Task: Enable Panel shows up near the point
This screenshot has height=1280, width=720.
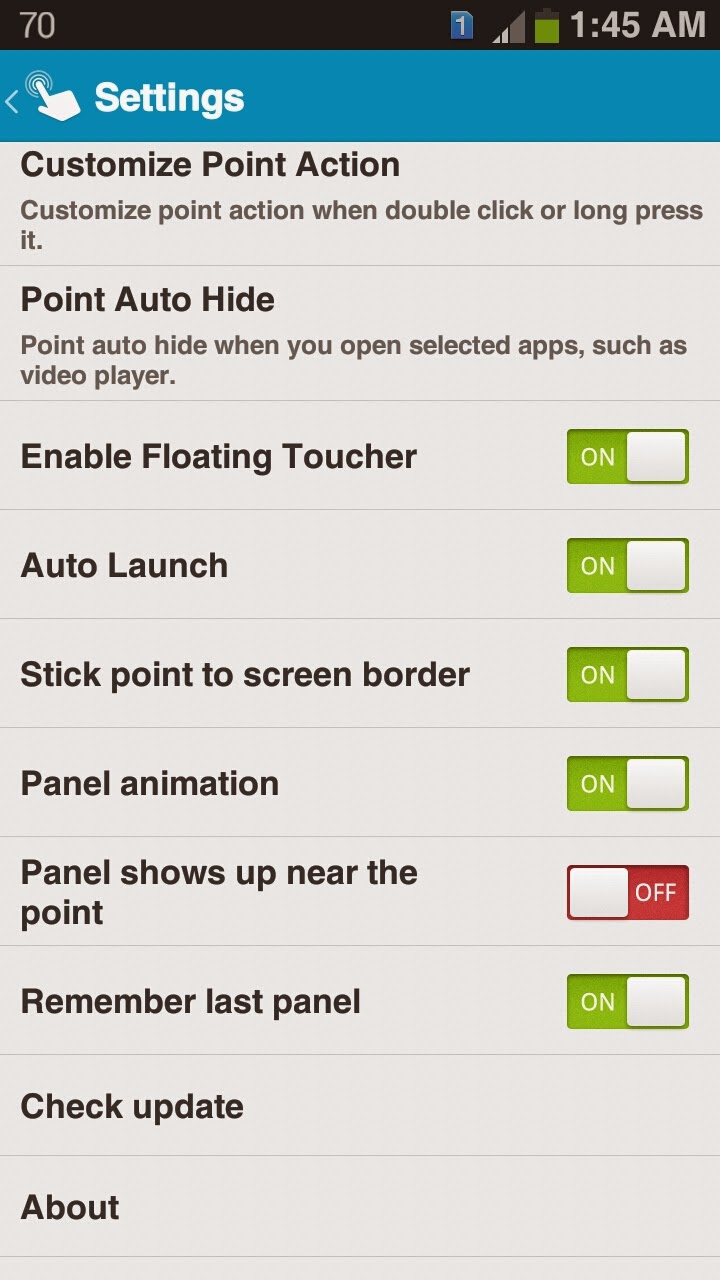Action: pos(628,893)
